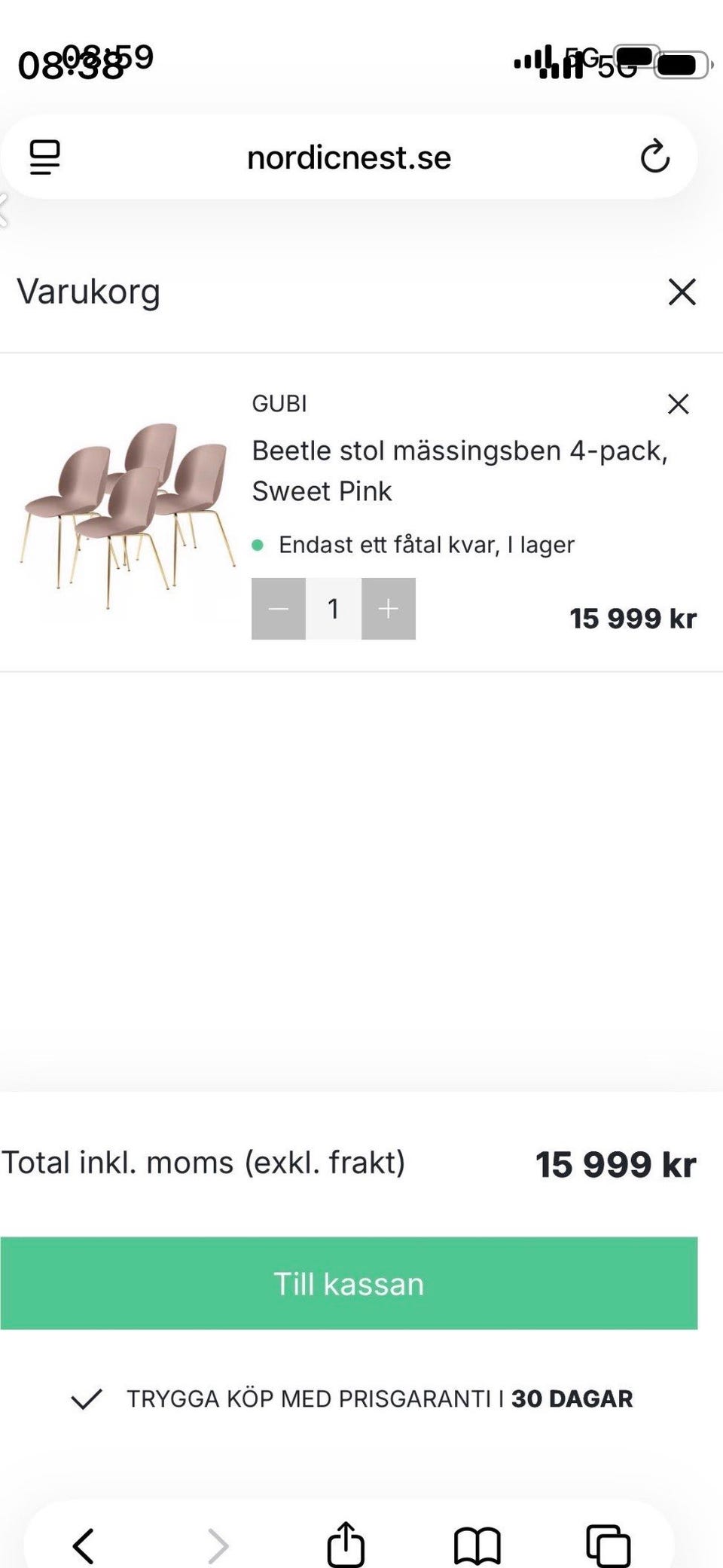
Task: Increase chair quantity with the plus
Action: pos(387,608)
